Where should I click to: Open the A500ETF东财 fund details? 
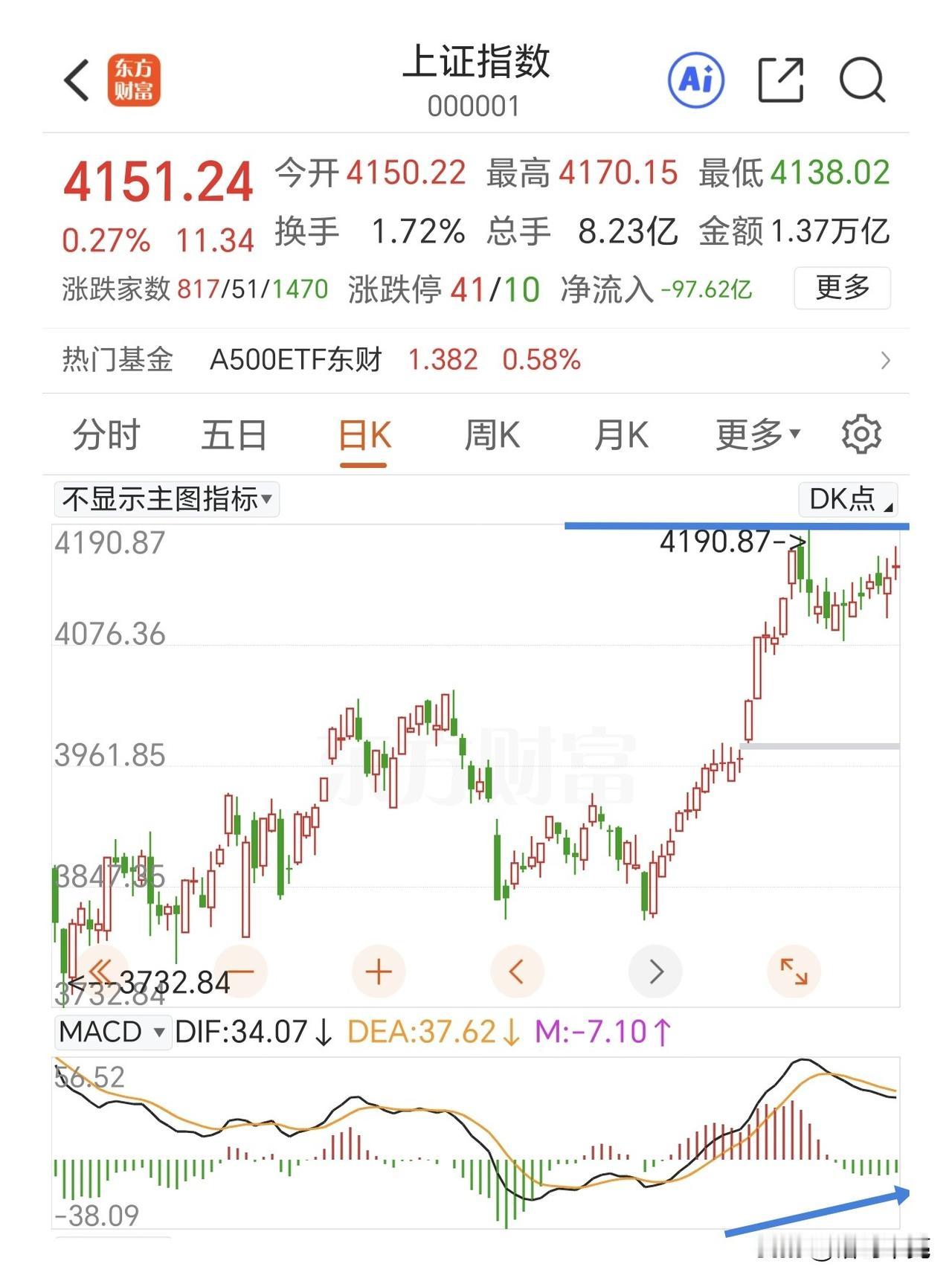296,360
